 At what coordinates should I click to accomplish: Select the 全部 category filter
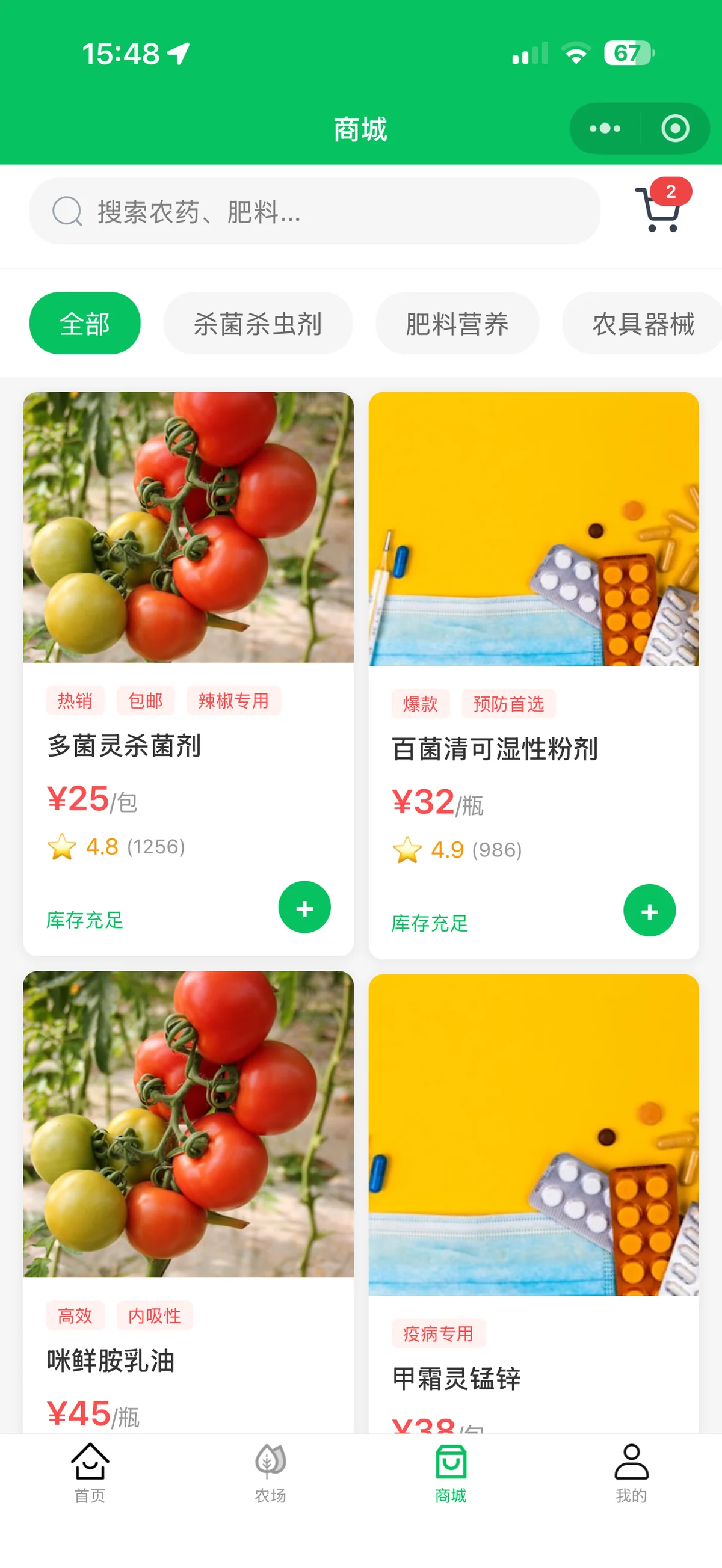pos(84,323)
